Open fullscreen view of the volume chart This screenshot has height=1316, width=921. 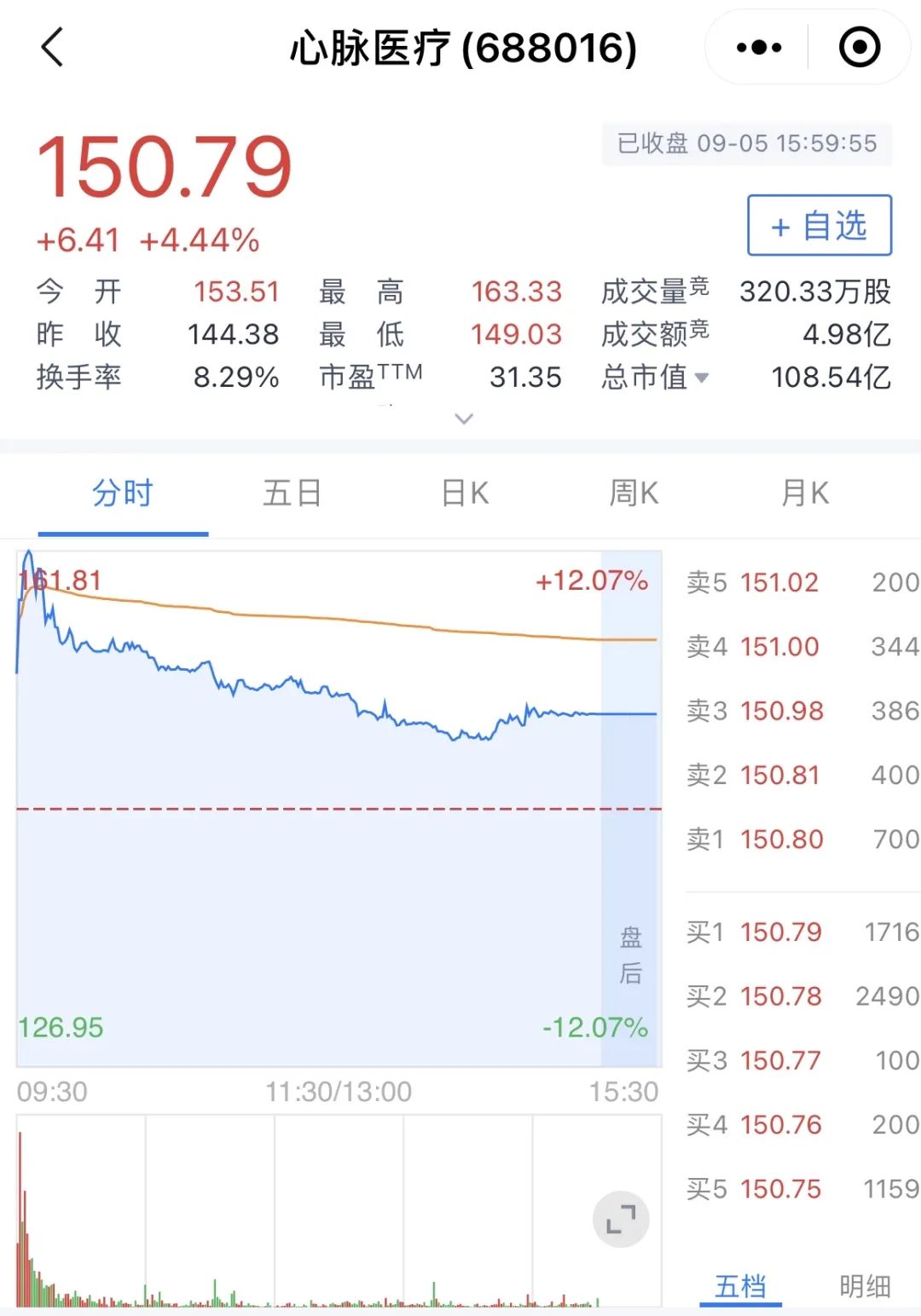point(621,1217)
